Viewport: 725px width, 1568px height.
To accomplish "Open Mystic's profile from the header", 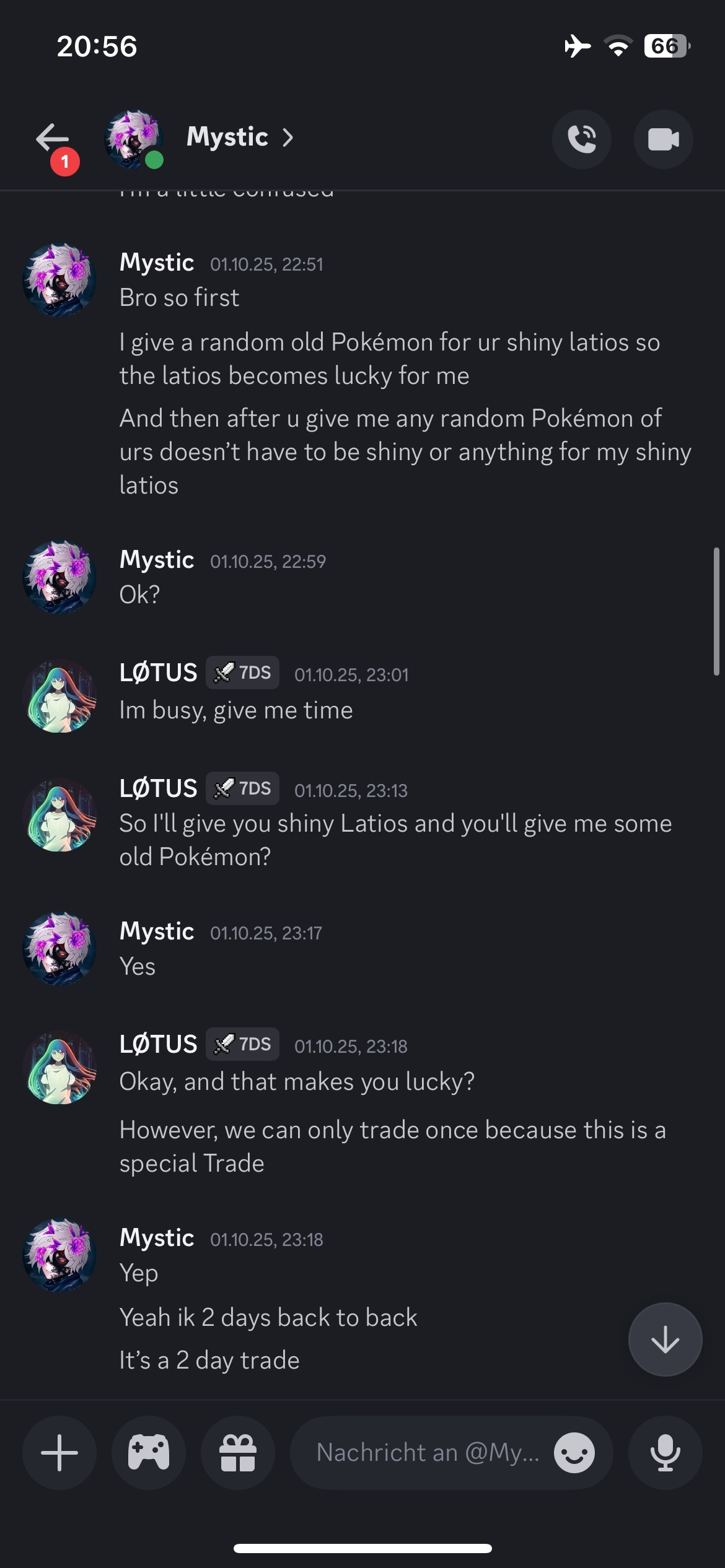I will pos(227,137).
